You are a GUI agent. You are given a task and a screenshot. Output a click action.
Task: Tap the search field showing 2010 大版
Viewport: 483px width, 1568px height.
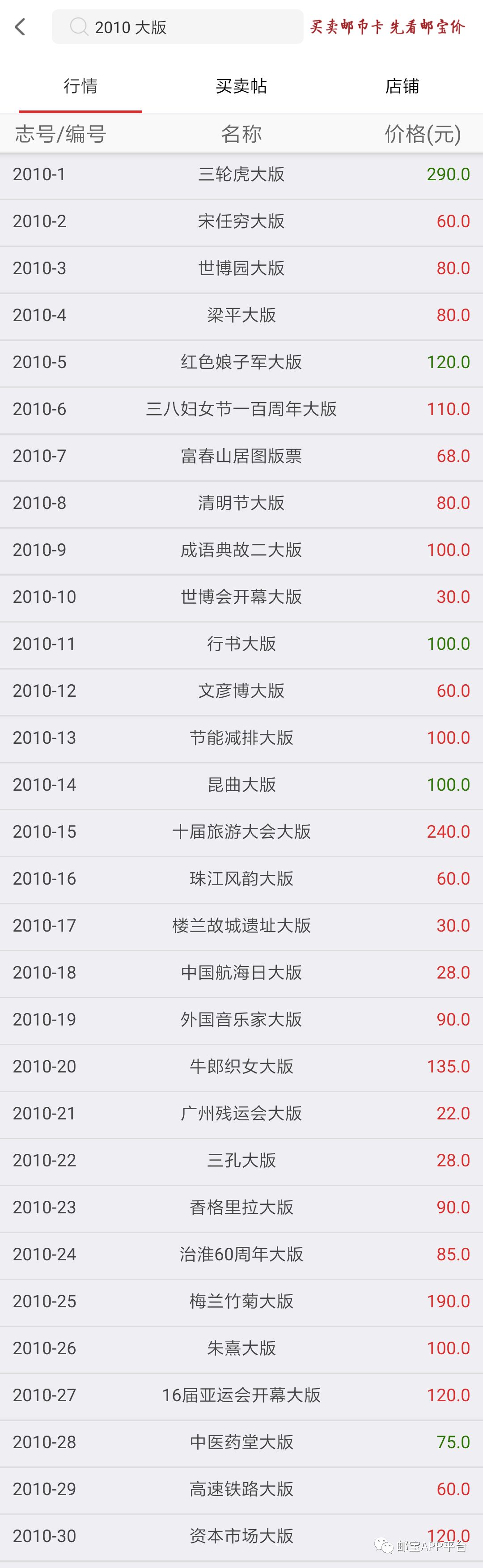click(x=176, y=27)
